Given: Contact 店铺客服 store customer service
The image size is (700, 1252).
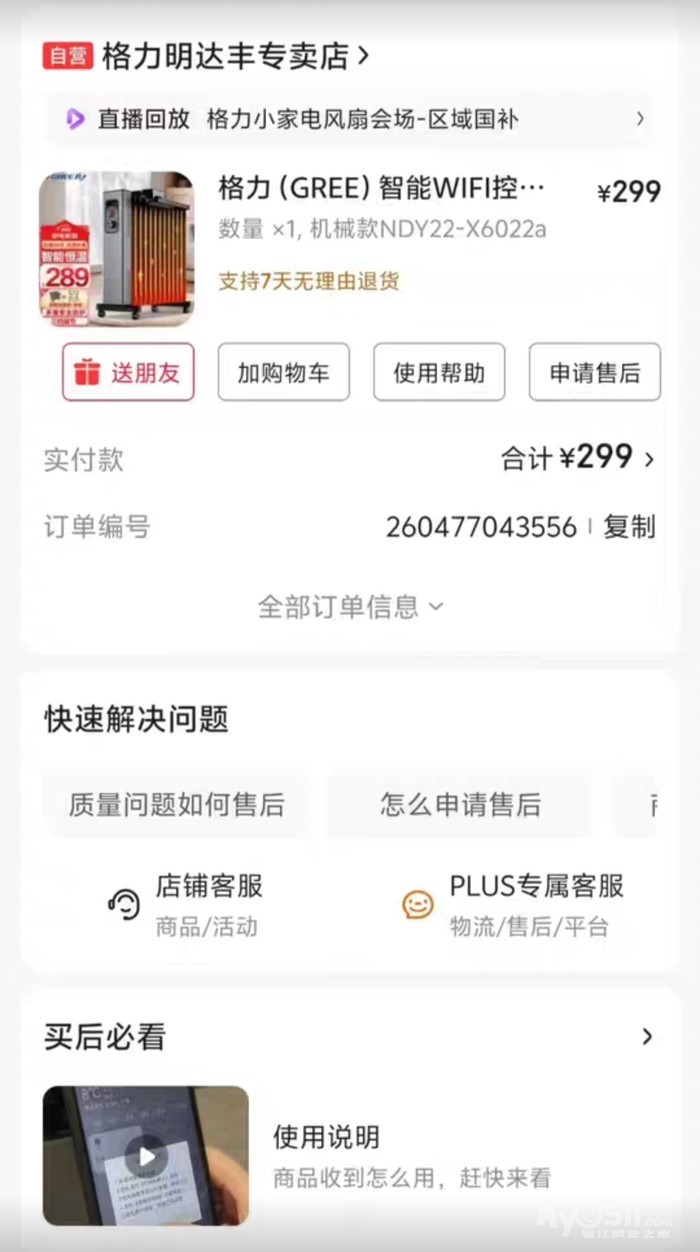Looking at the screenshot, I should [x=186, y=903].
